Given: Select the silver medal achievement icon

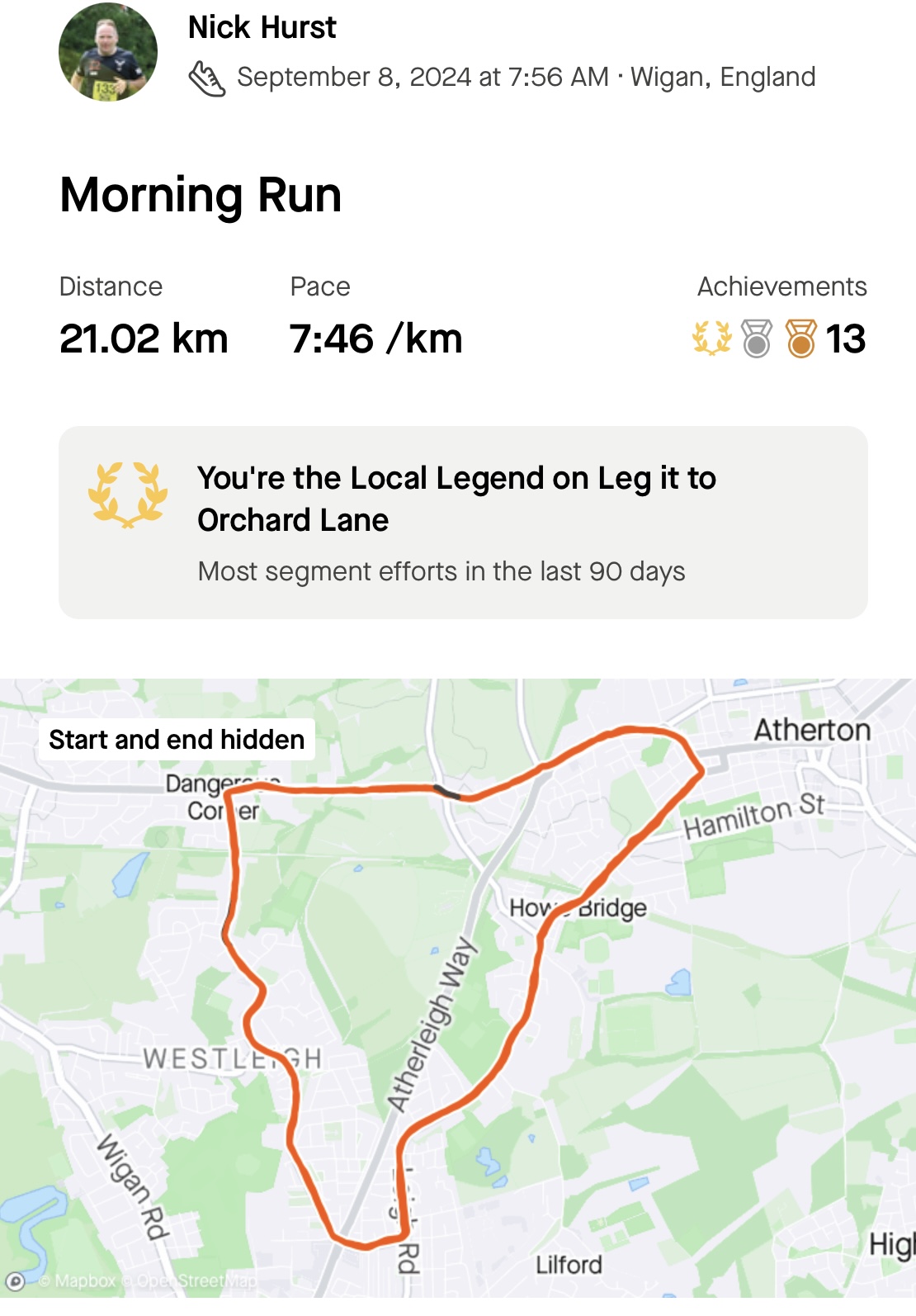Looking at the screenshot, I should click(x=755, y=338).
